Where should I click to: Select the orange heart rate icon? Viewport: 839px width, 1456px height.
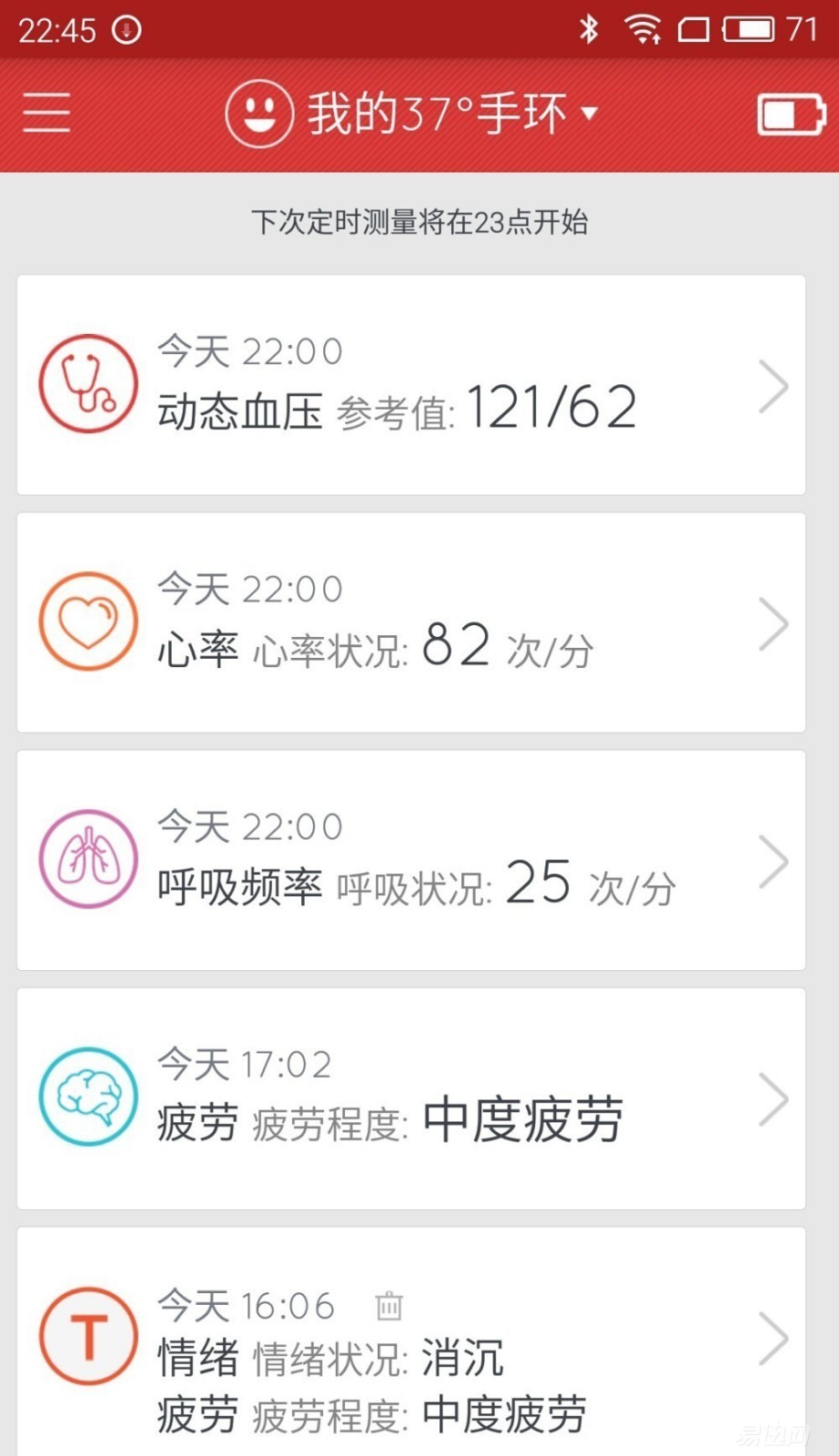point(87,622)
